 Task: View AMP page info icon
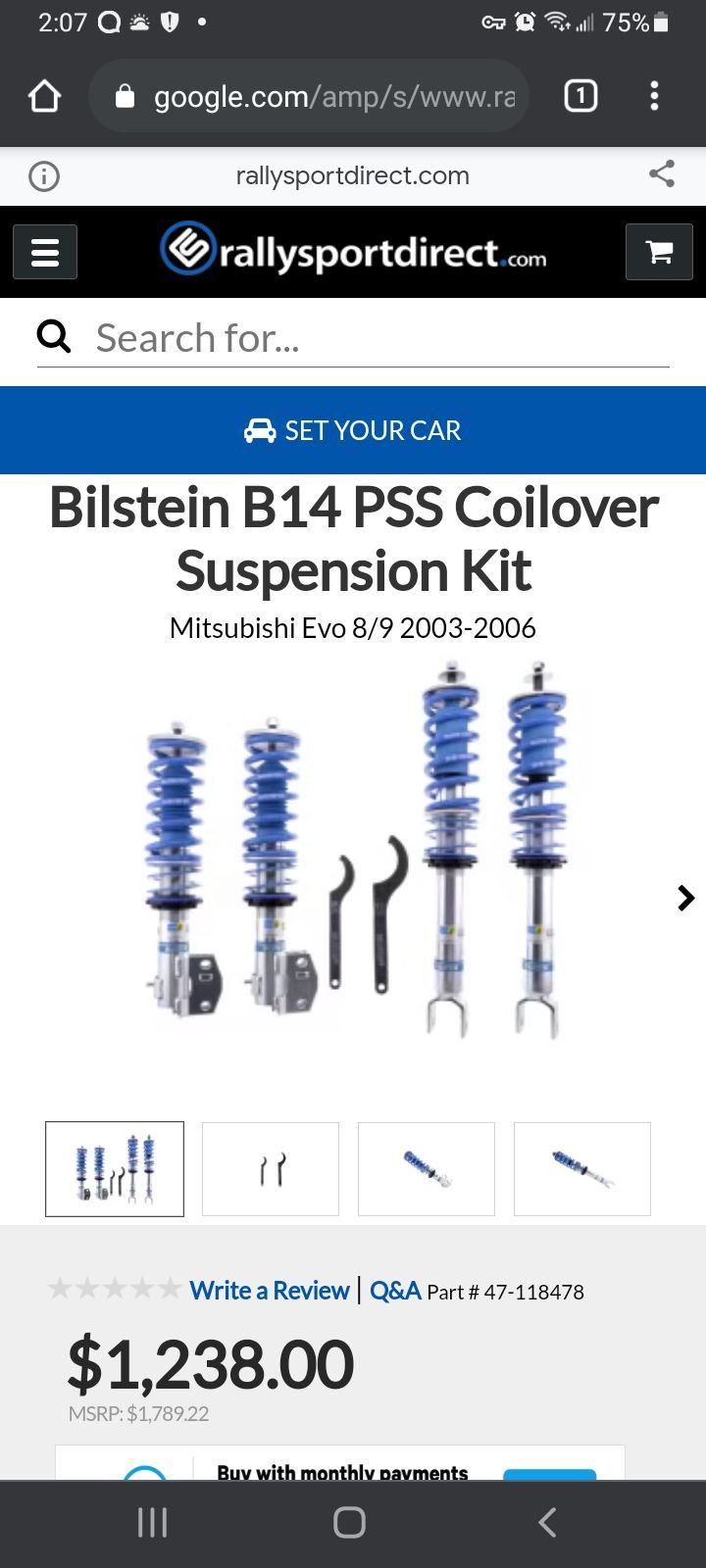coord(44,176)
